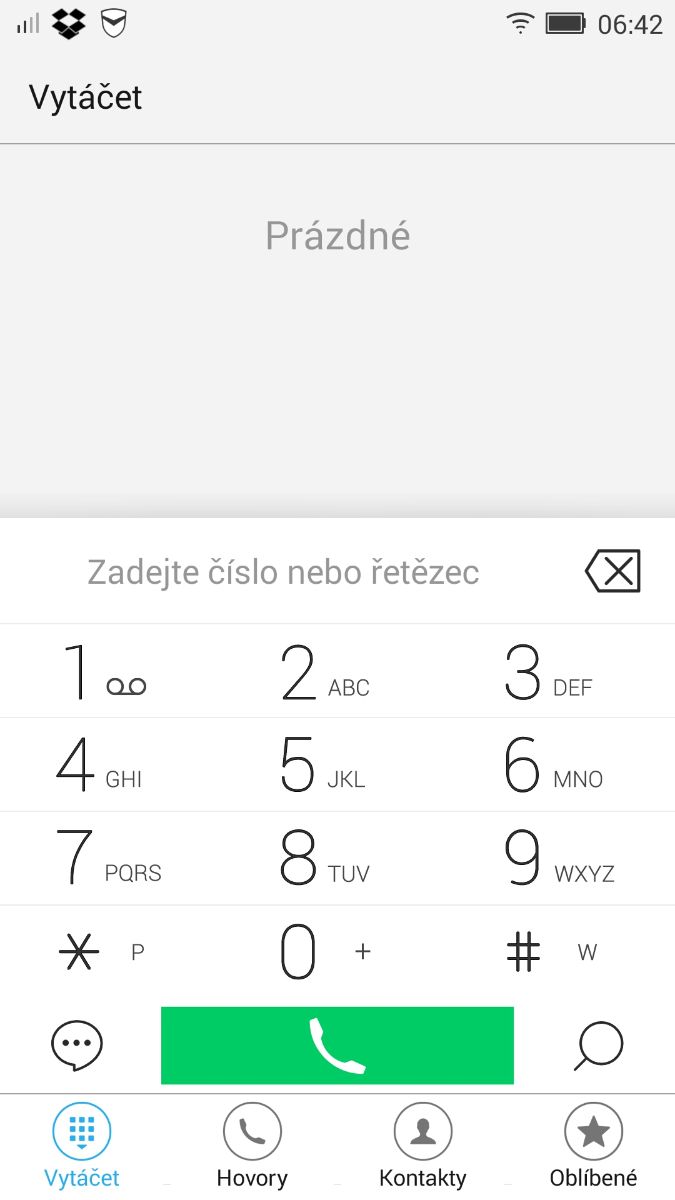Enter digit 6 MNO
Image resolution: width=675 pixels, height=1200 pixels.
click(553, 765)
